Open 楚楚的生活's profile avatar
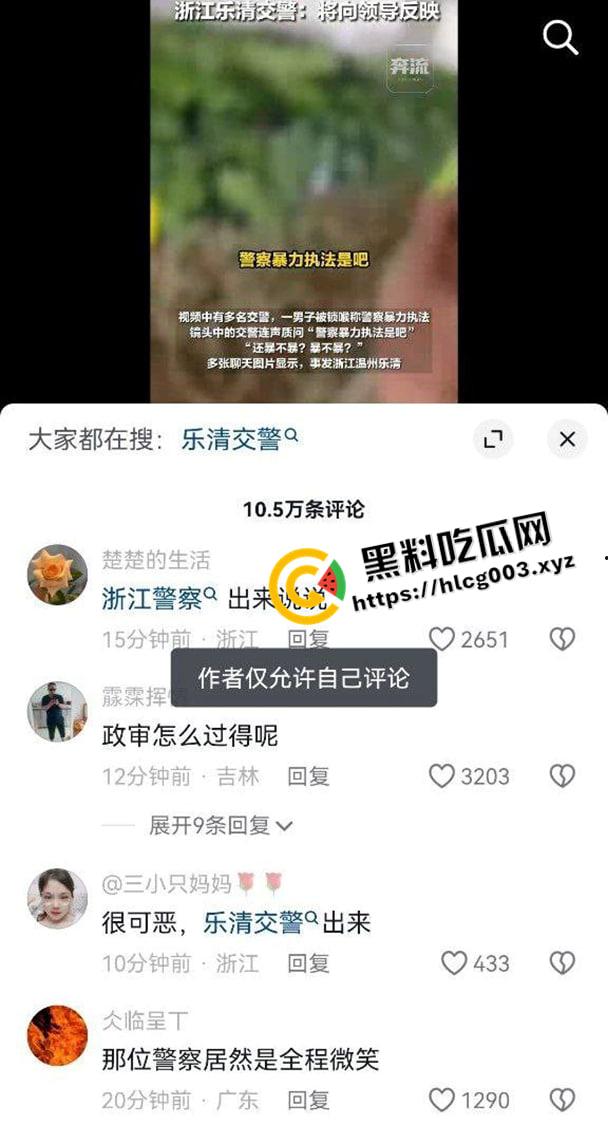The image size is (608, 1125). point(57,574)
